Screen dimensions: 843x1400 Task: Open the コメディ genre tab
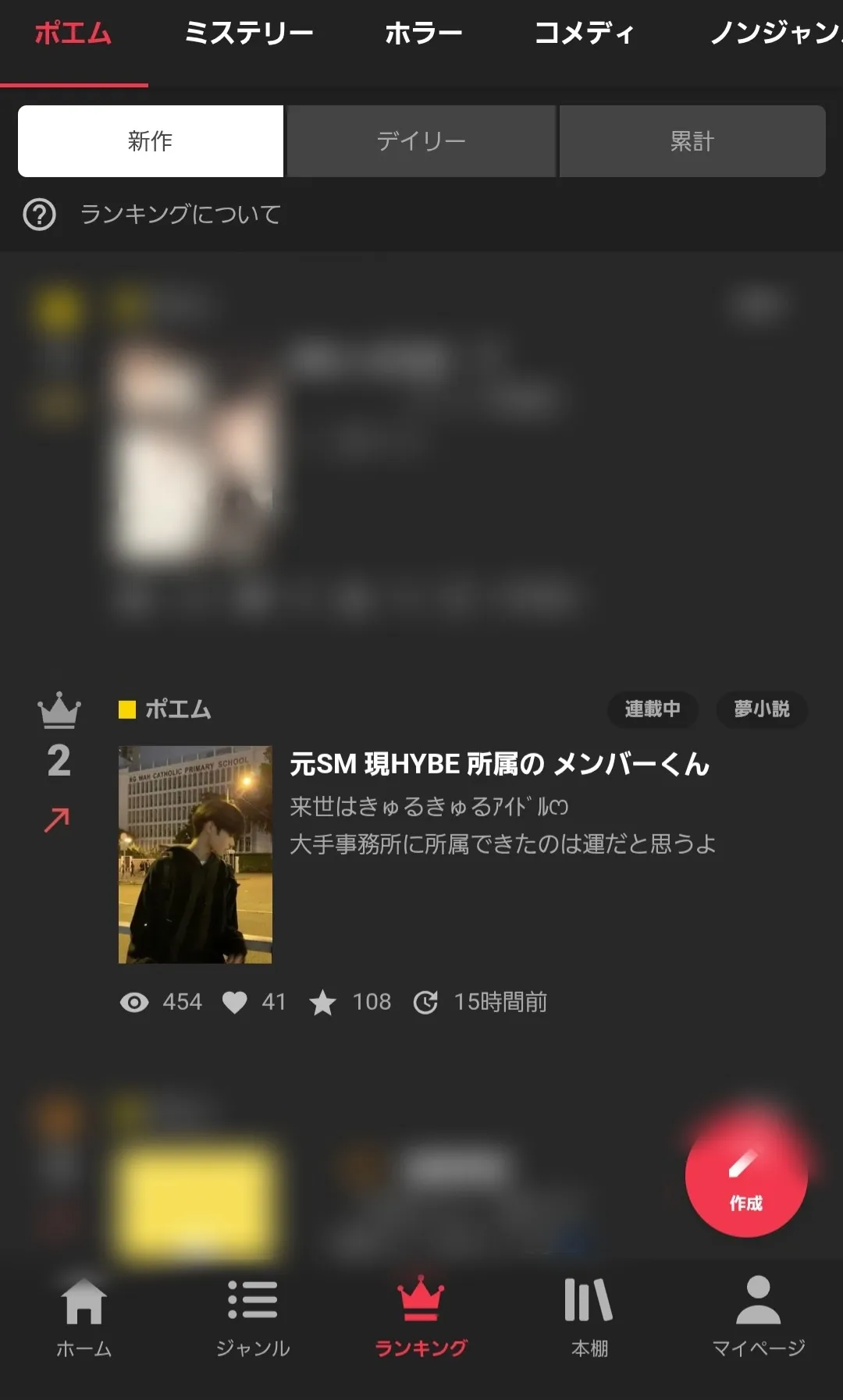pyautogui.click(x=584, y=33)
